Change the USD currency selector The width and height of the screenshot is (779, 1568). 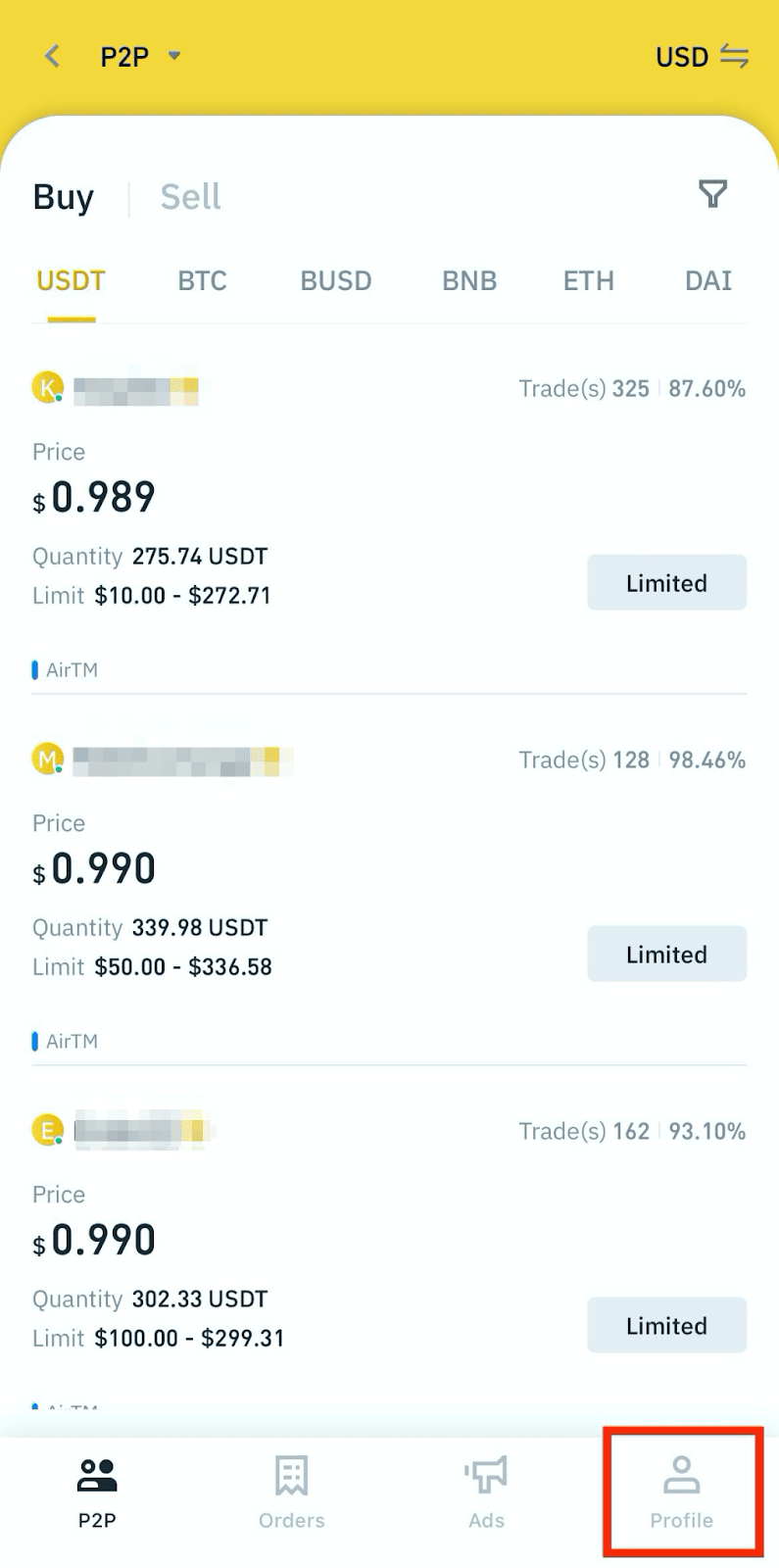pos(702,57)
